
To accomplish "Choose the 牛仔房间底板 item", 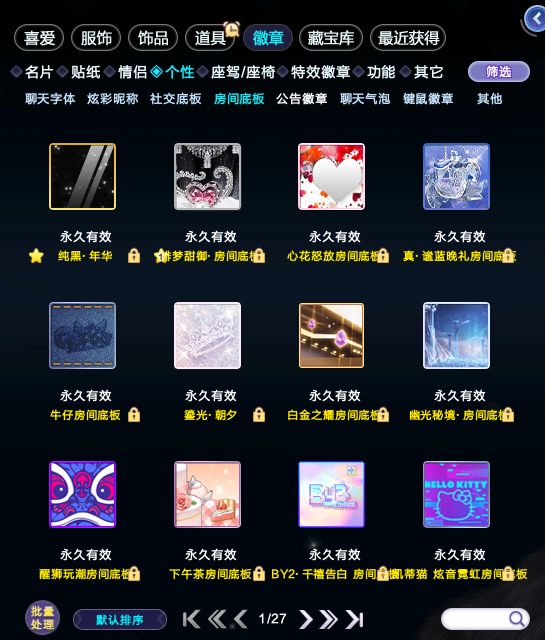I will point(82,336).
